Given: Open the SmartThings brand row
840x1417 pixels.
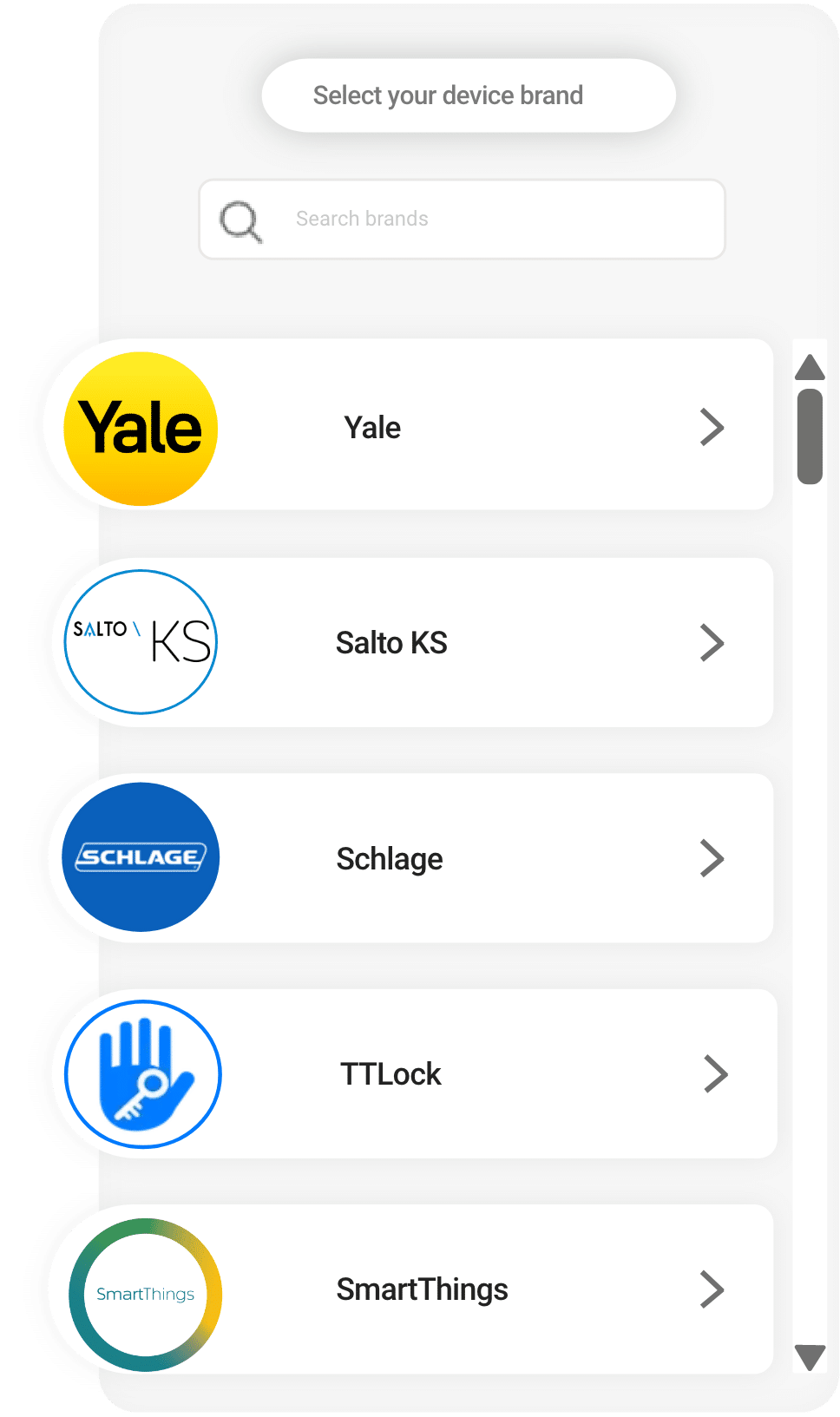Looking at the screenshot, I should [x=434, y=1289].
